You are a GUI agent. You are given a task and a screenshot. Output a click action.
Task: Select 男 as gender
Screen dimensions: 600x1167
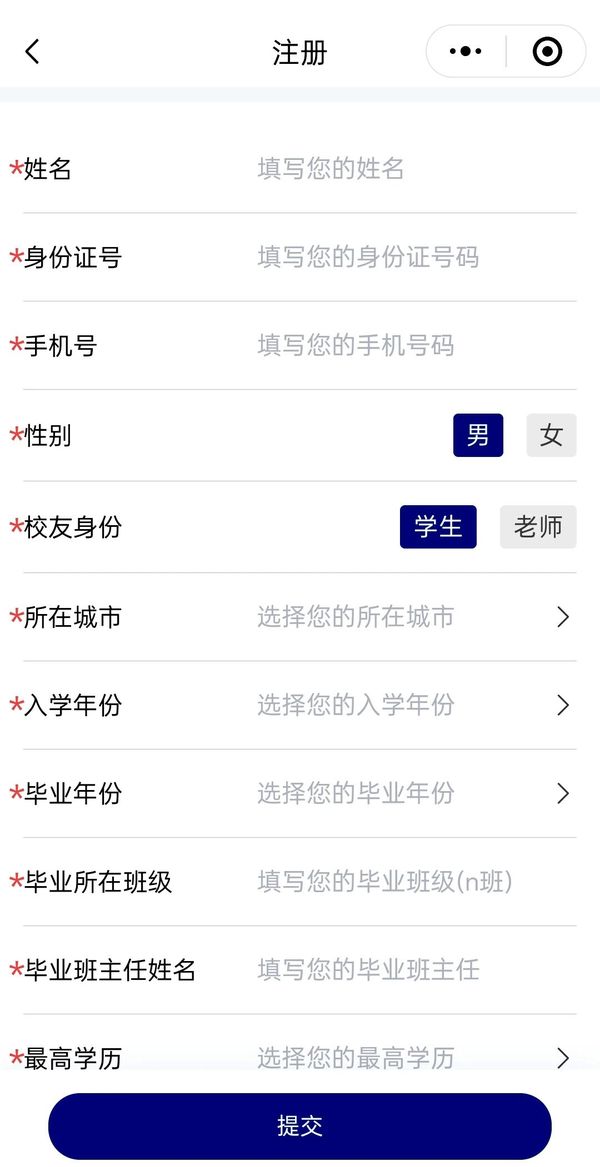[x=478, y=435]
